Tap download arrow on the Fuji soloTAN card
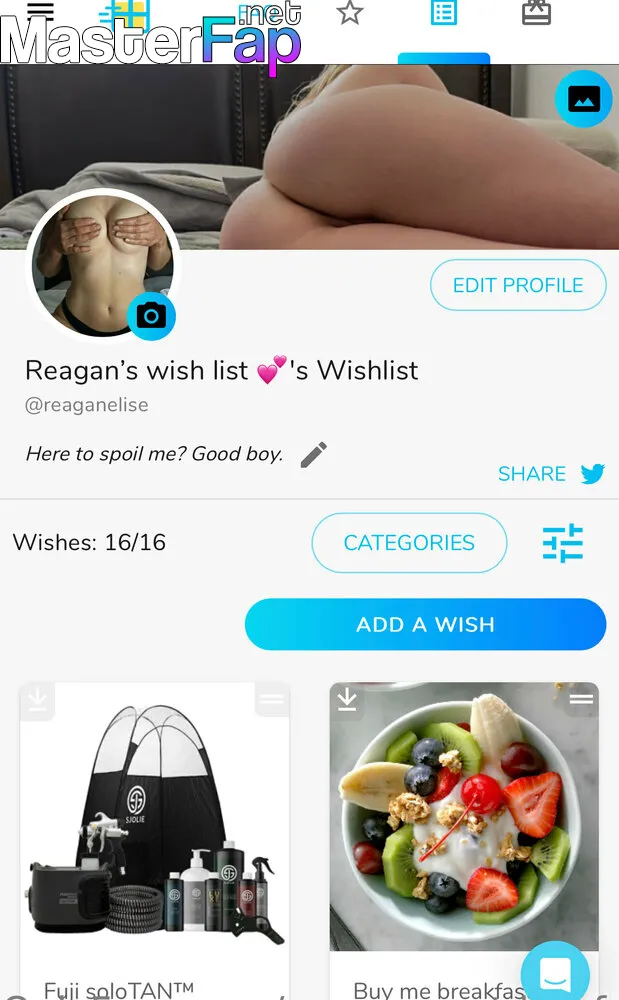 pos(37,700)
